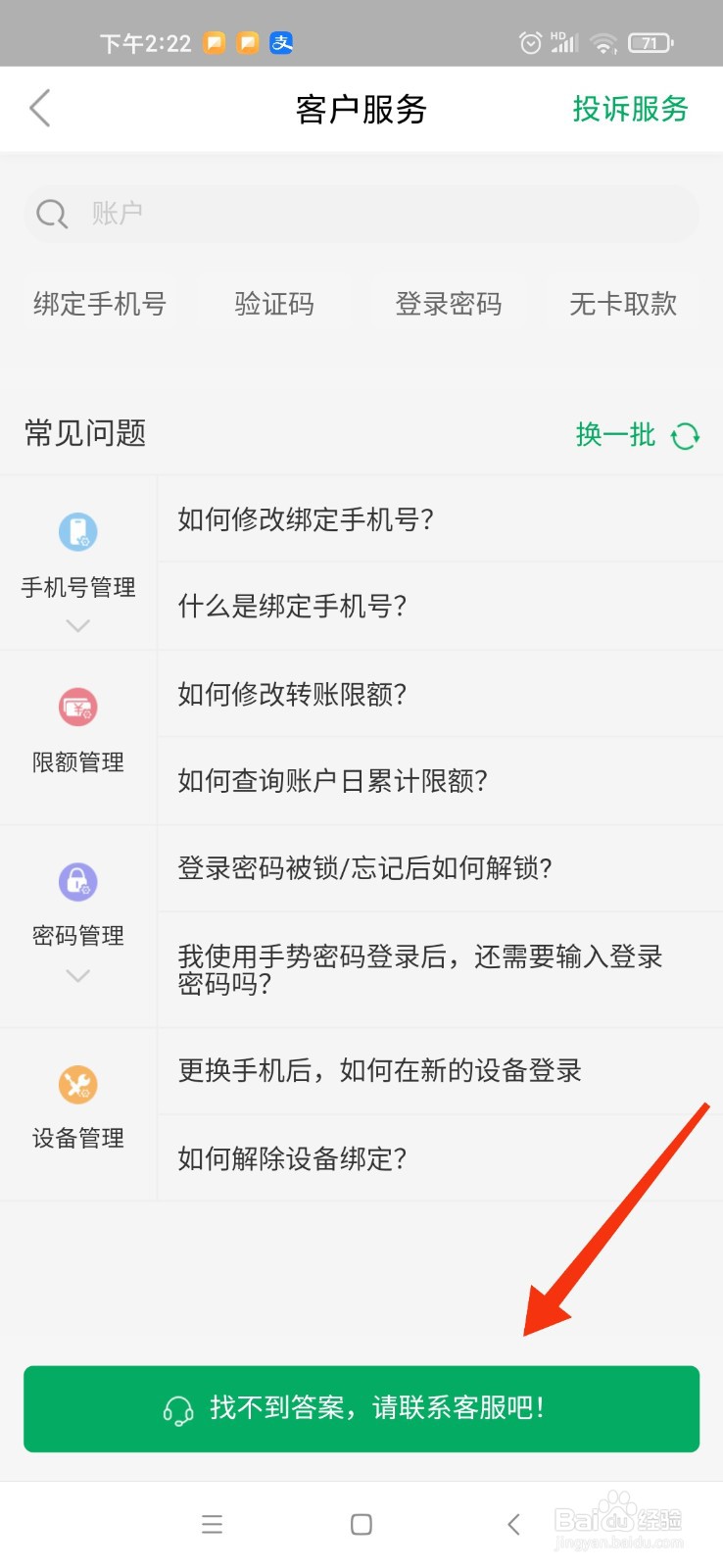
Task: Select the 绑定手机号 quick tag
Action: click(99, 304)
